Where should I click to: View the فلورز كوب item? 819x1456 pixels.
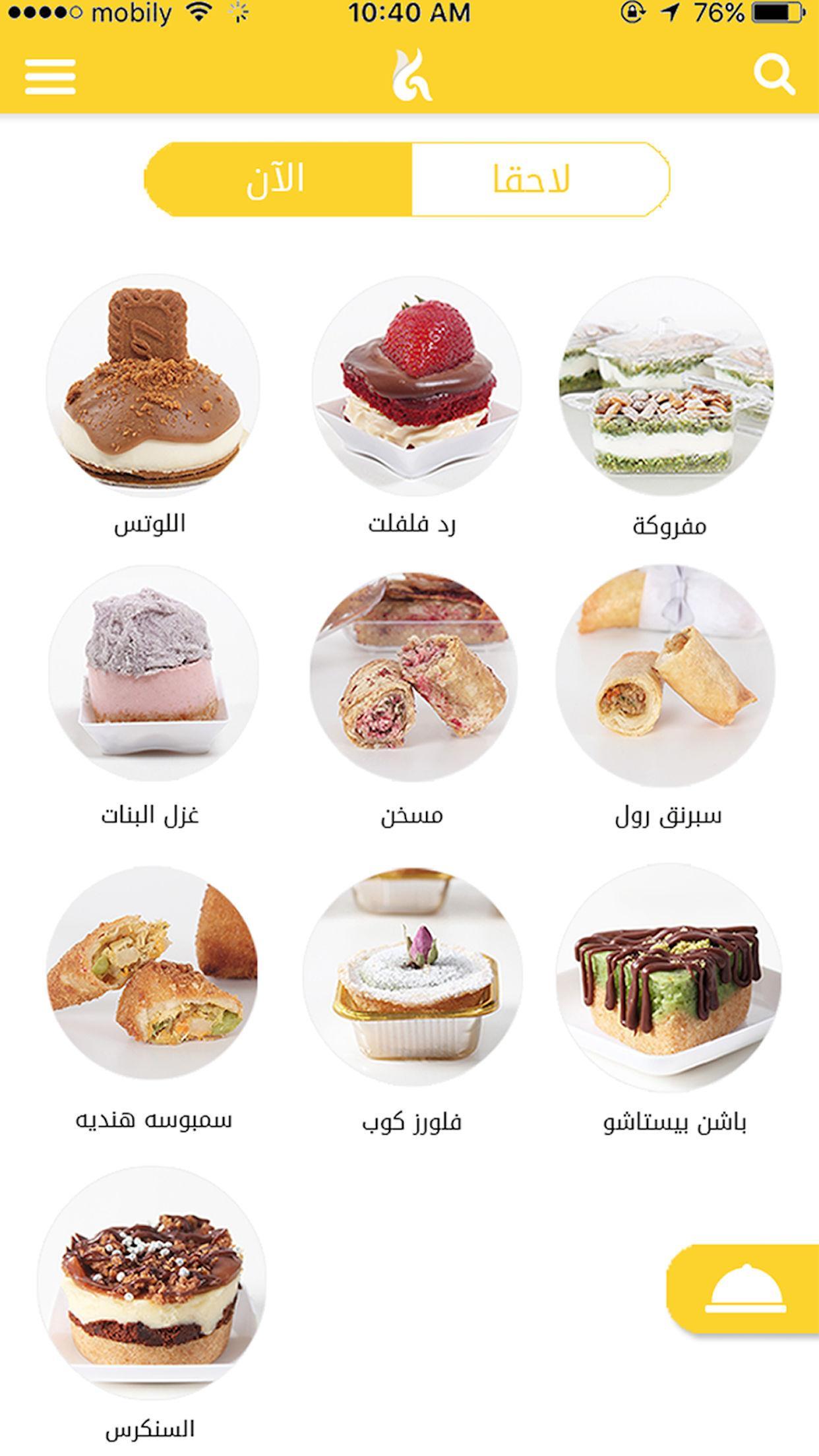pyautogui.click(x=413, y=976)
